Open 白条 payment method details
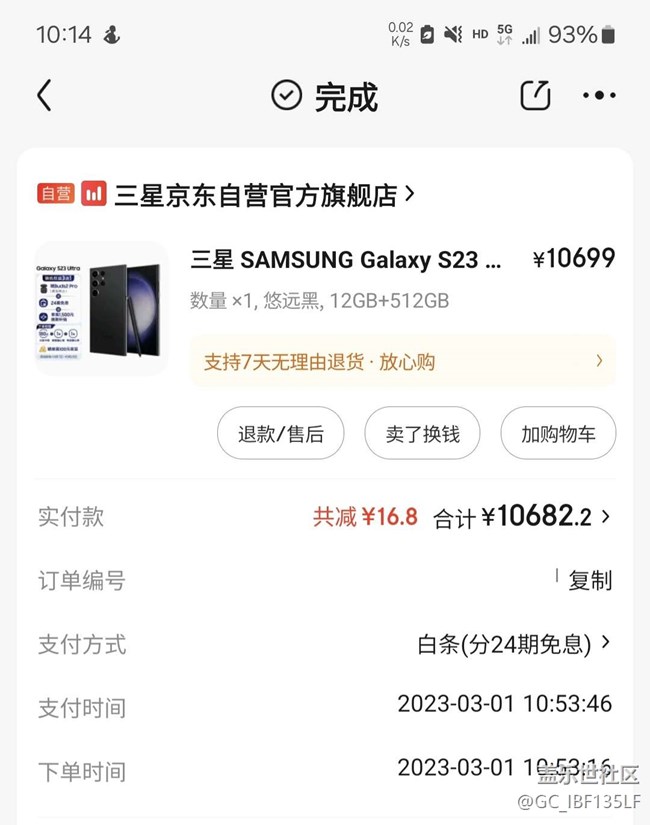Image resolution: width=650 pixels, height=825 pixels. 513,643
